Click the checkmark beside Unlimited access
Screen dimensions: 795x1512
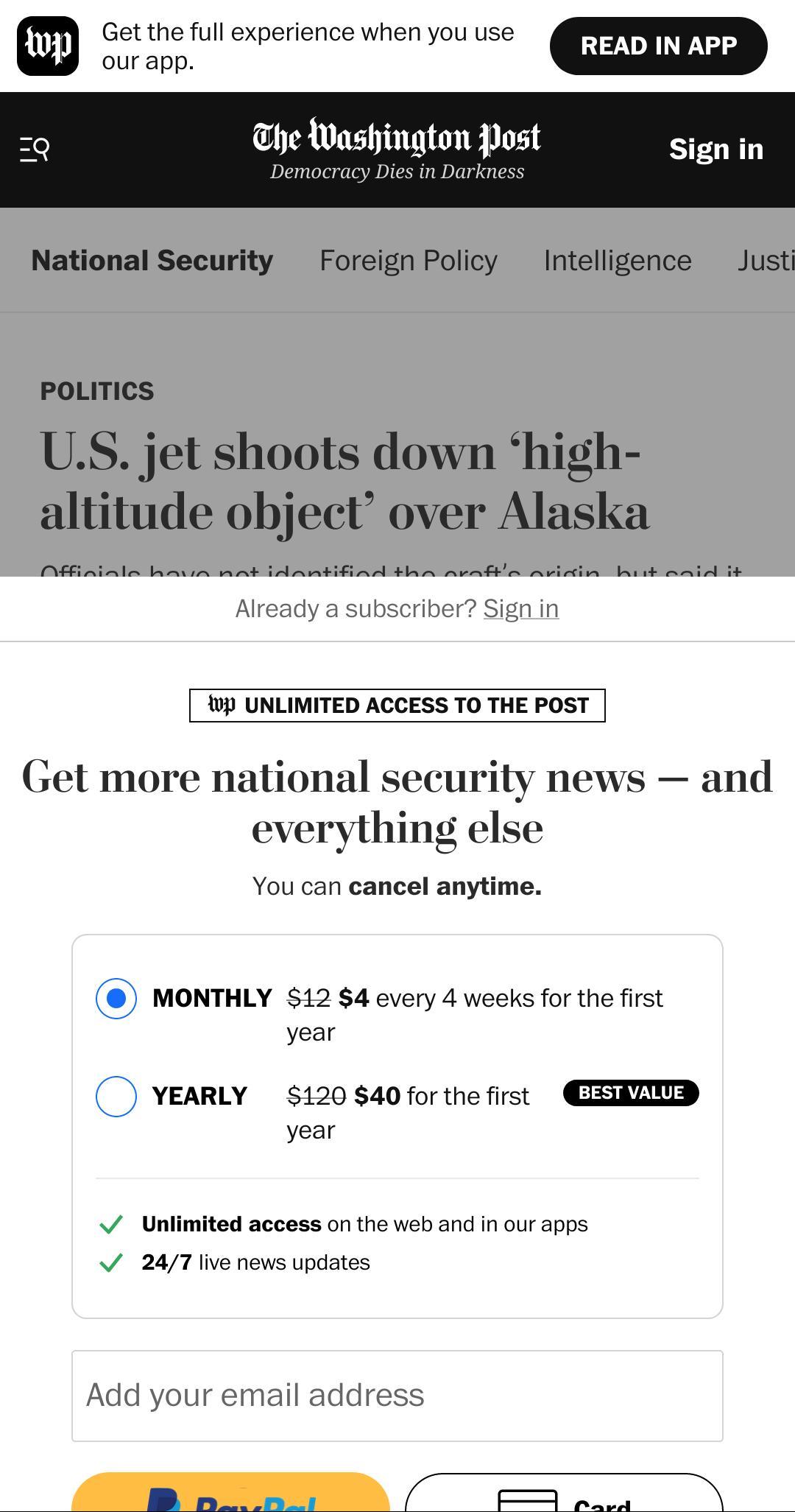[110, 1223]
